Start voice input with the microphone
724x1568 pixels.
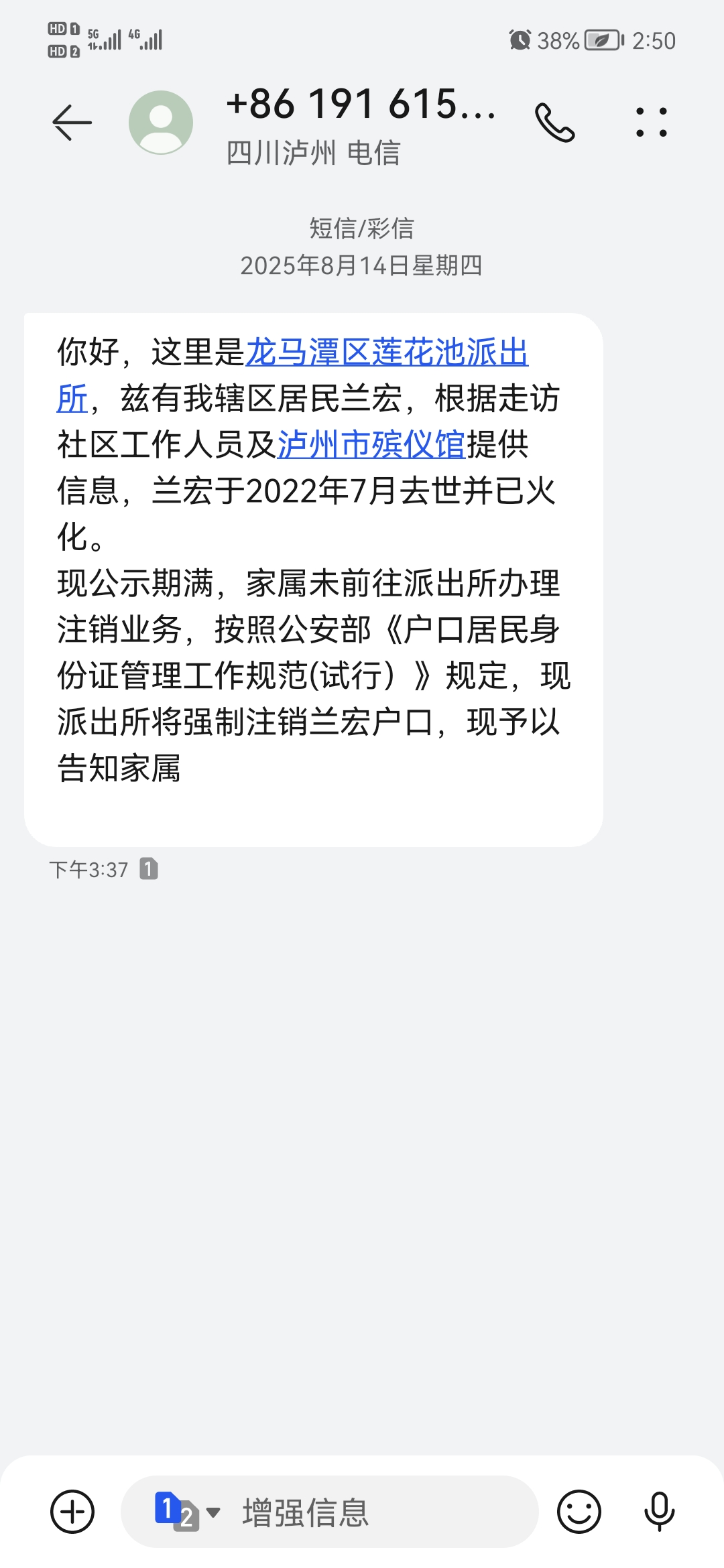tap(659, 1512)
